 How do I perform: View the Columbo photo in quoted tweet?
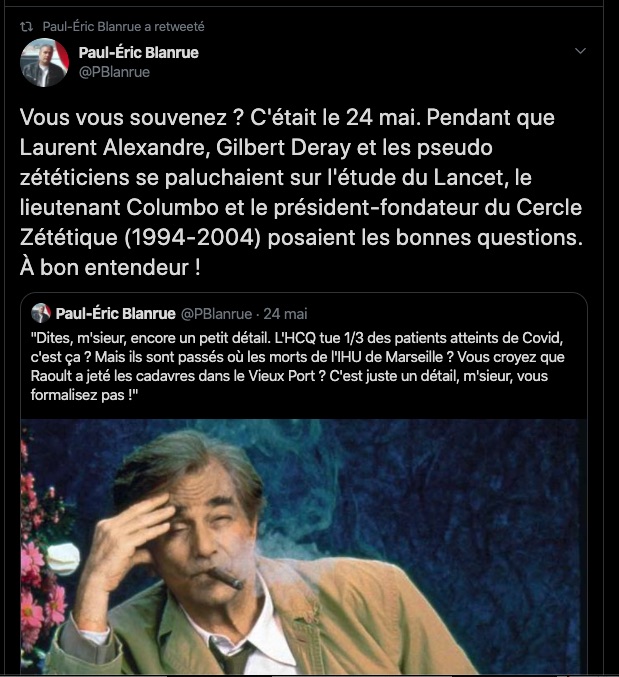(304, 547)
